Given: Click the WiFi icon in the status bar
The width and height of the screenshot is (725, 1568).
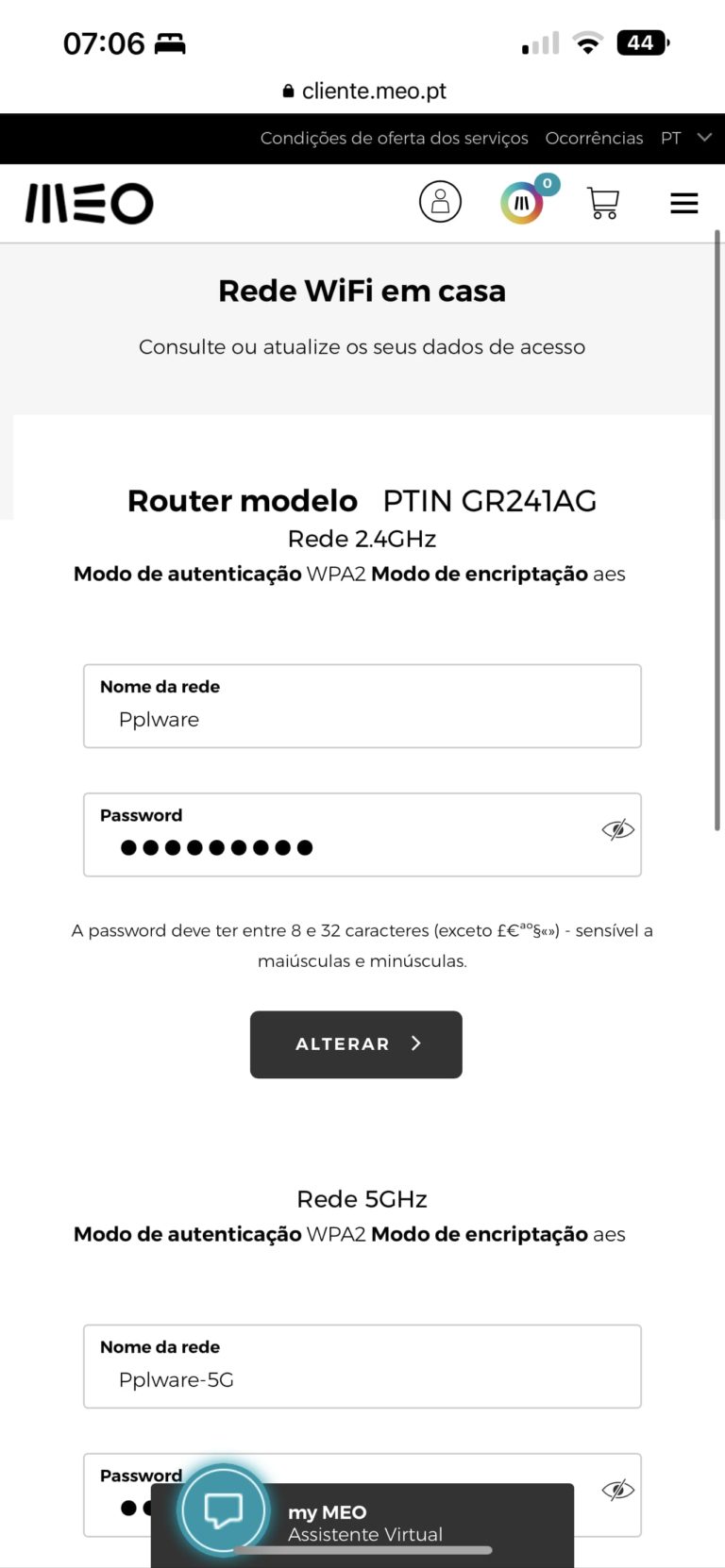Looking at the screenshot, I should tap(587, 42).
